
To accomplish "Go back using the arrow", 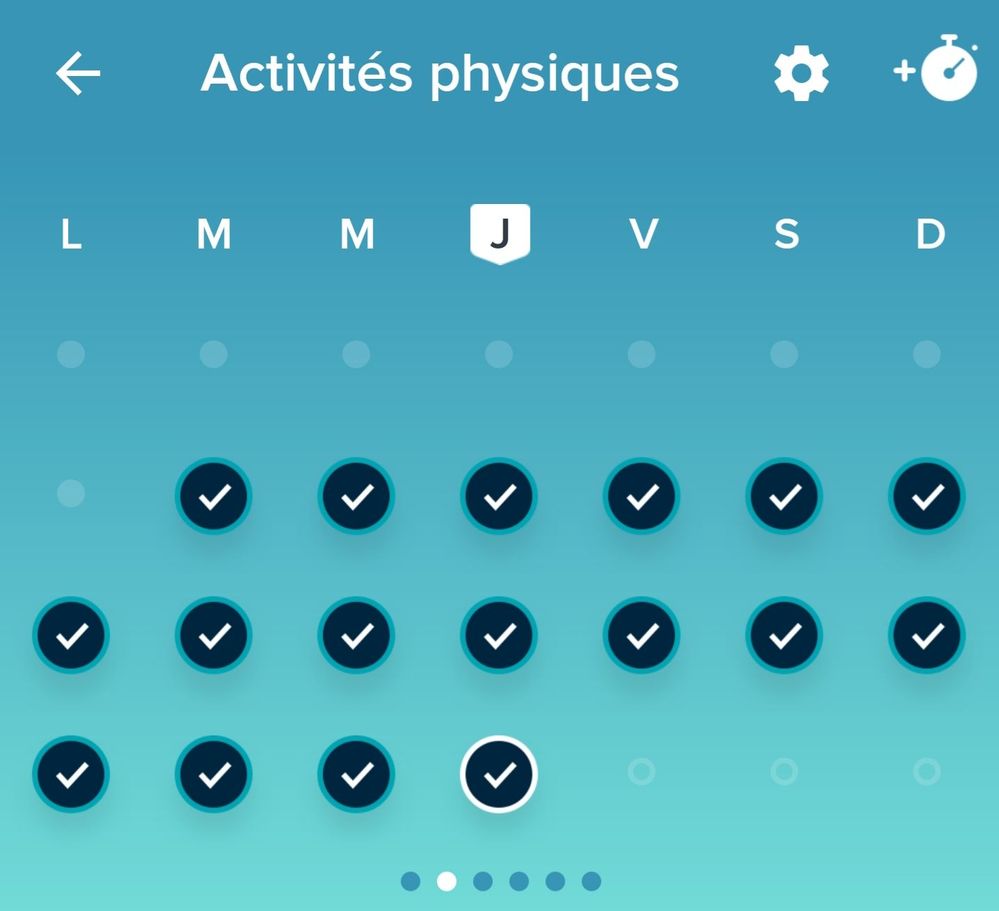I will 78,74.
